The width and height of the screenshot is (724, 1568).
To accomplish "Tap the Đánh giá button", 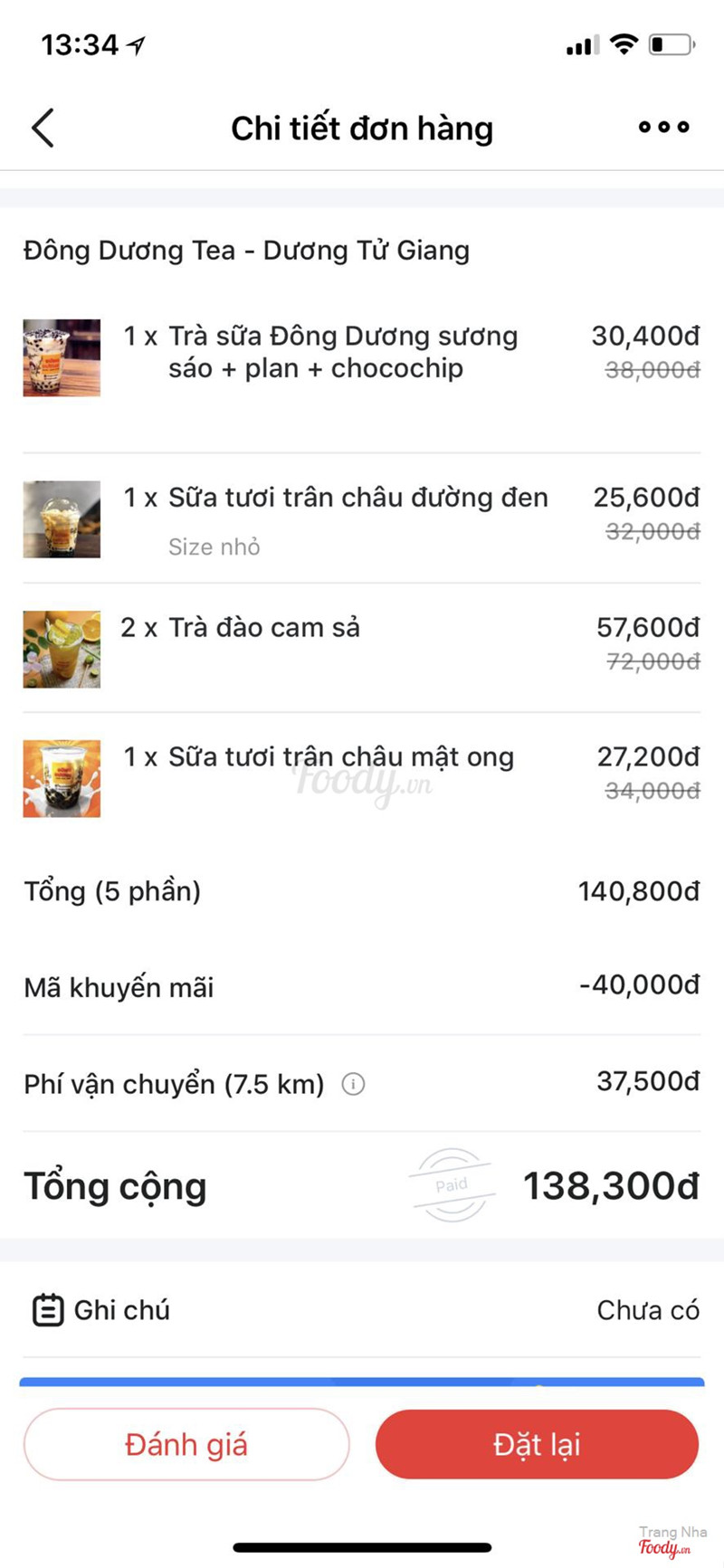I will (x=186, y=1444).
